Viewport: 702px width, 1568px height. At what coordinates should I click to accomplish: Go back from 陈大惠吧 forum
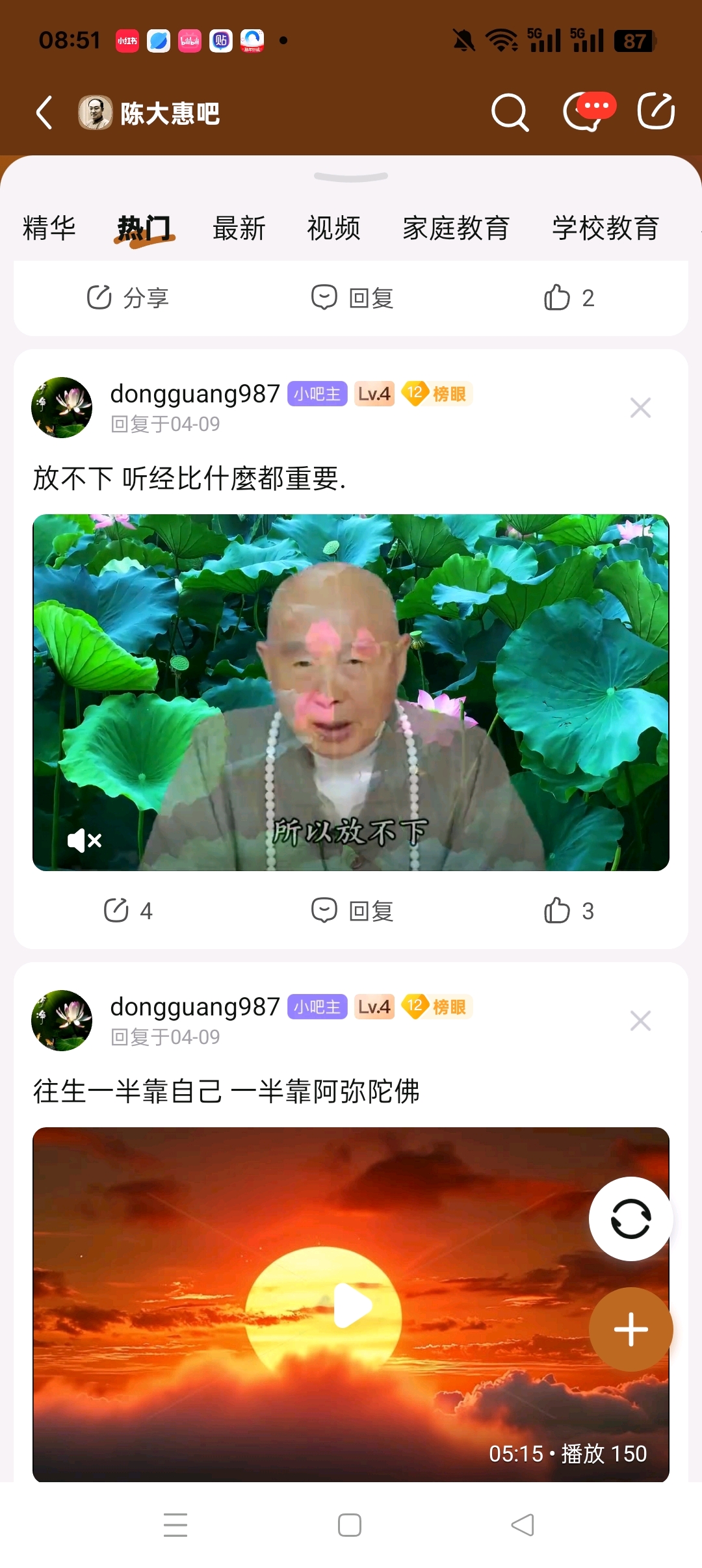44,113
